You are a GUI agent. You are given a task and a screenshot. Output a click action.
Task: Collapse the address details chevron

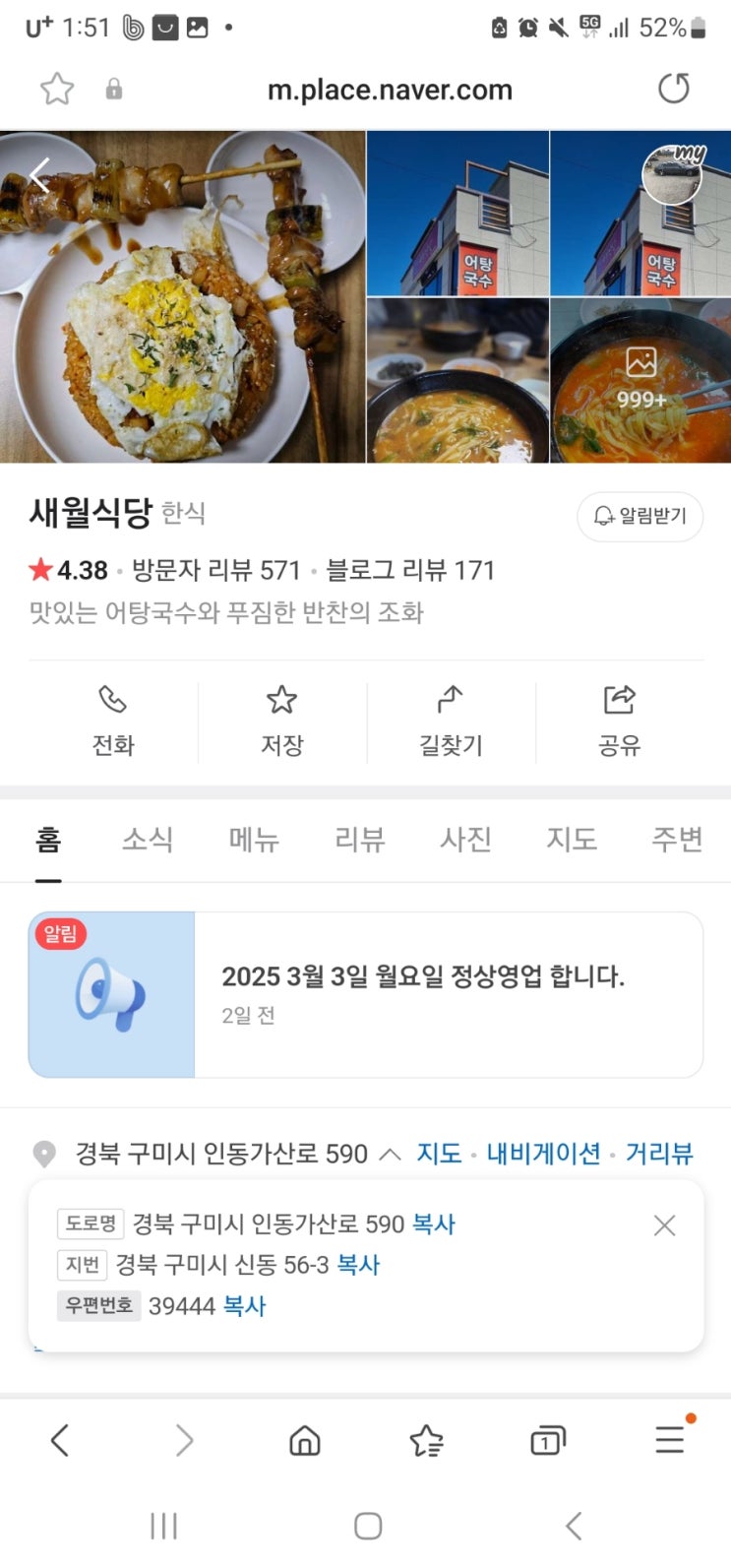click(x=390, y=1154)
